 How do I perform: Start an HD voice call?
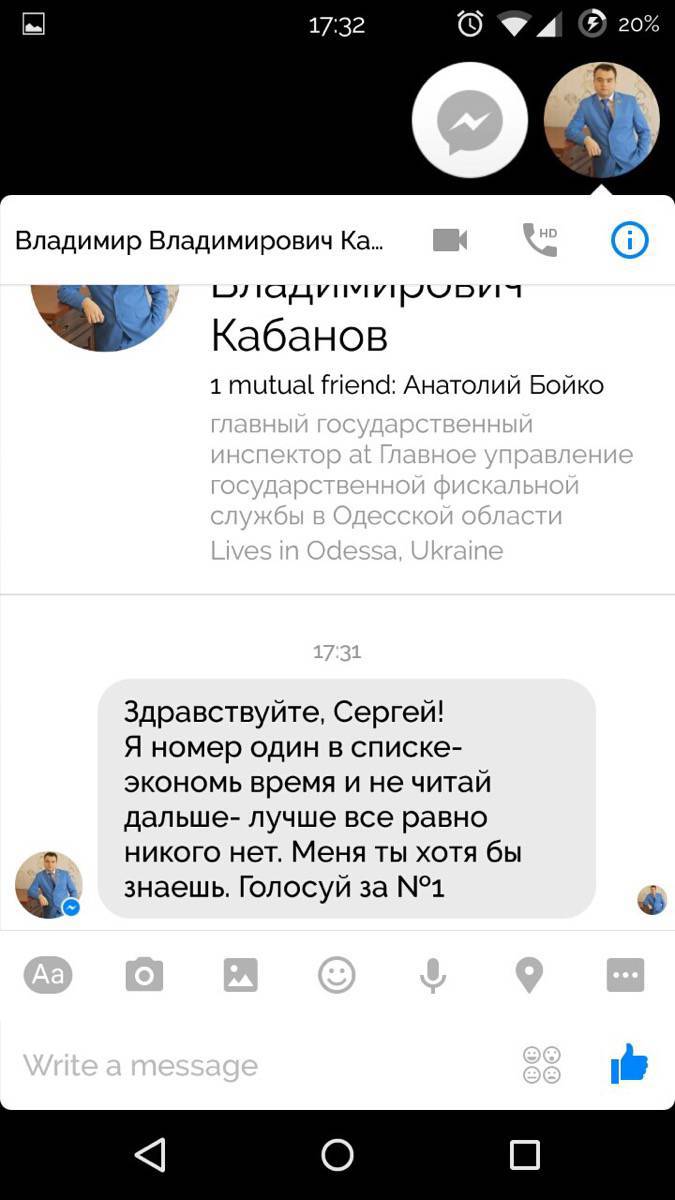[540, 240]
